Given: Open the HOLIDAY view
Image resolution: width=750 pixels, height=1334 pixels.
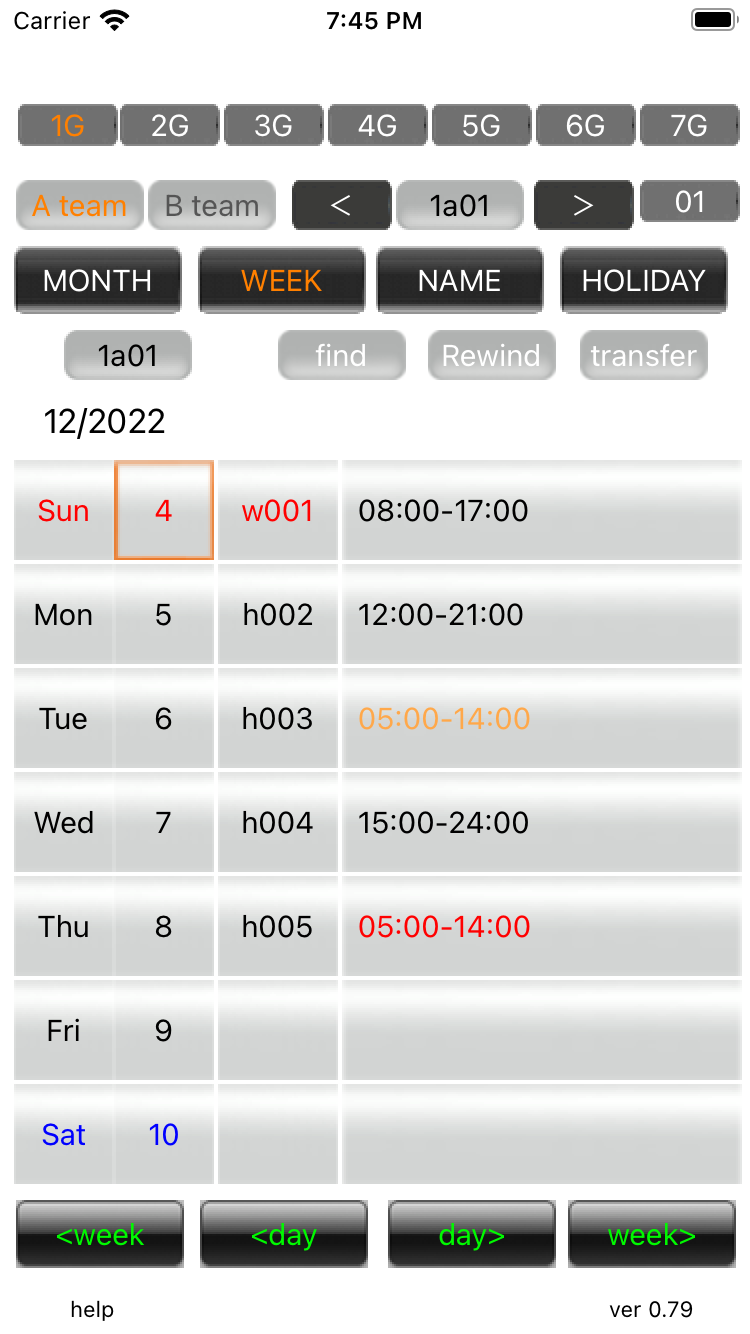Looking at the screenshot, I should [x=644, y=281].
